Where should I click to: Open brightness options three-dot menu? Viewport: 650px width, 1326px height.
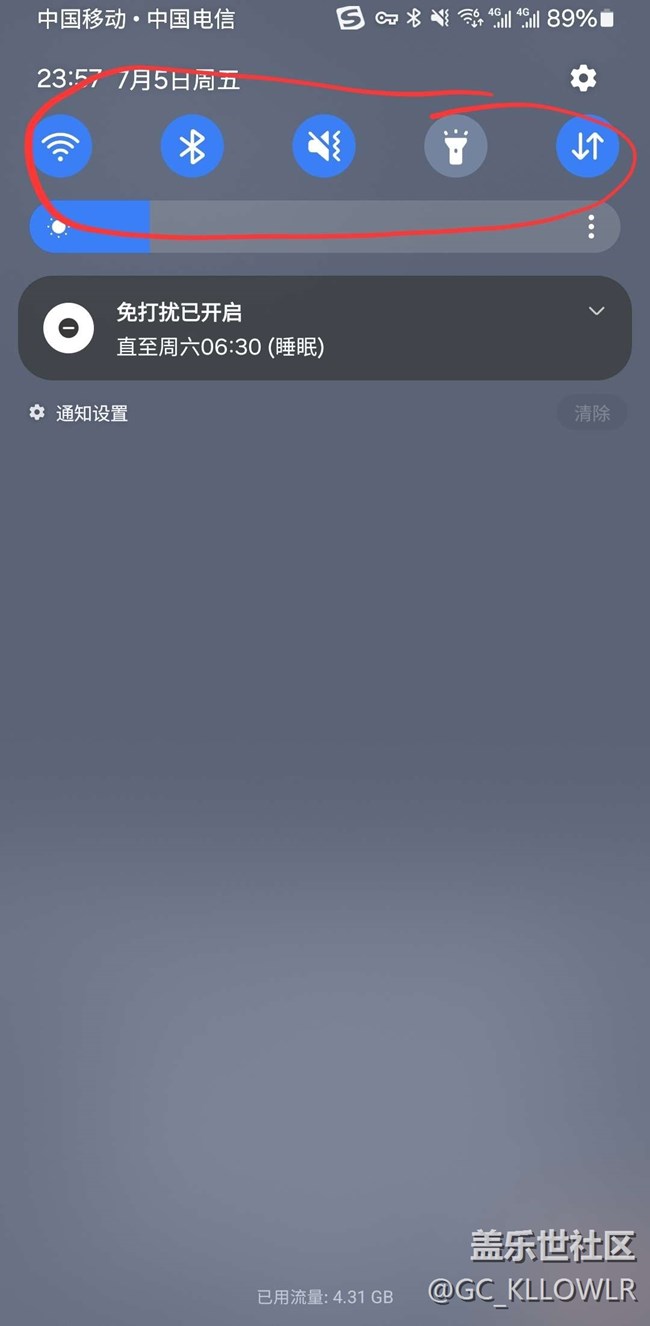coord(592,227)
